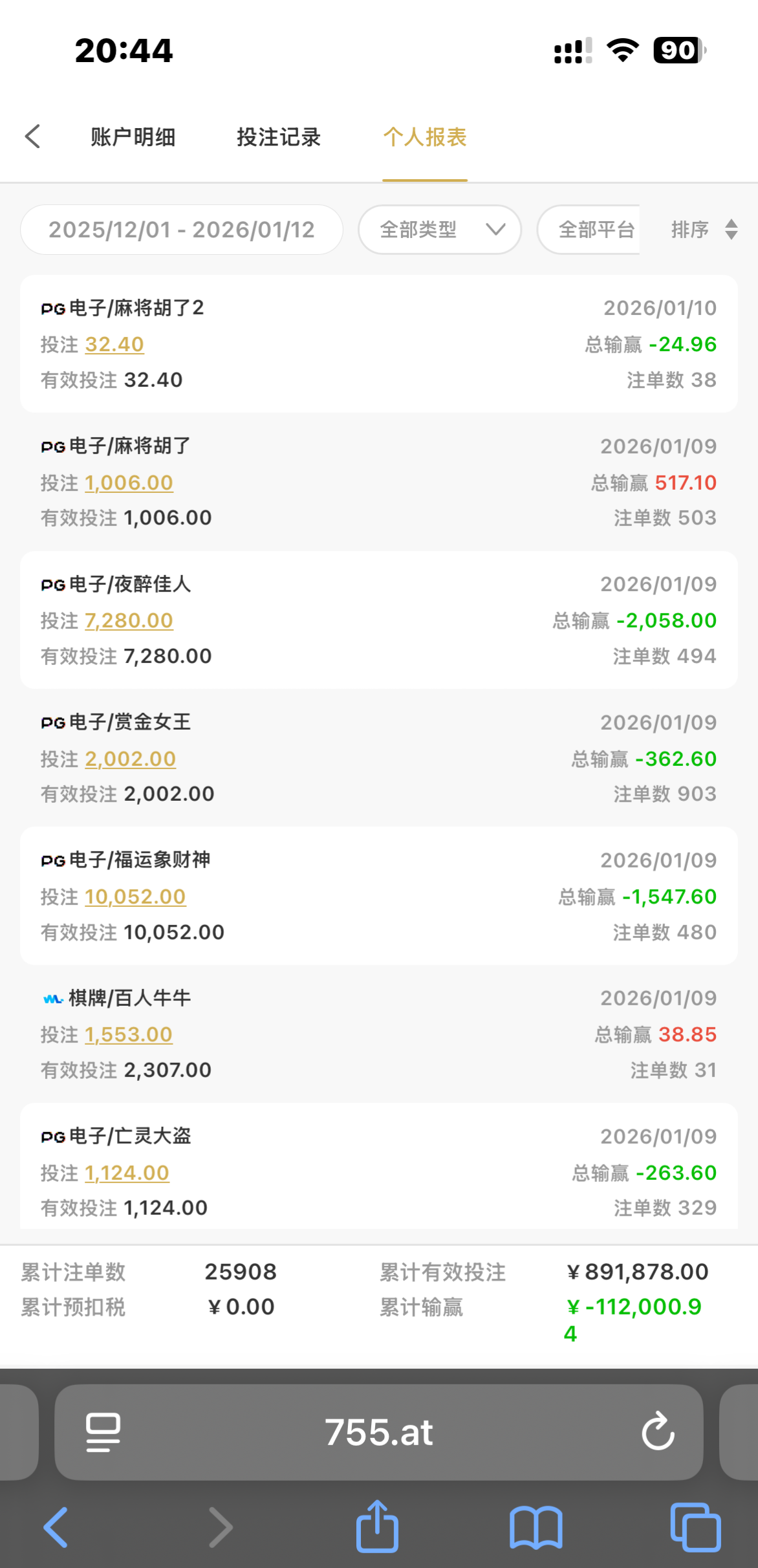Open bet amount 32.40 for 麻将胡了2
The width and height of the screenshot is (758, 1568).
114,344
